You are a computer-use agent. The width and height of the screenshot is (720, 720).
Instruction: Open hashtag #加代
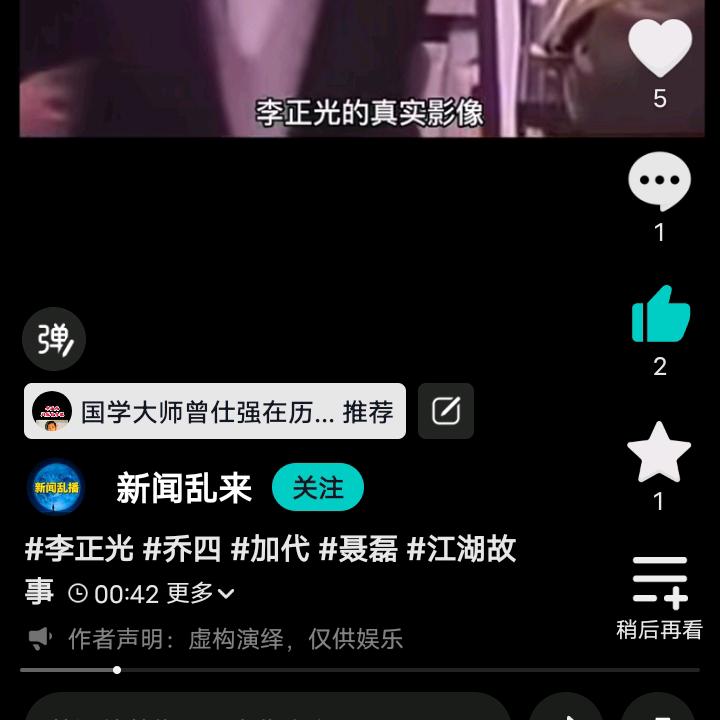click(x=270, y=549)
